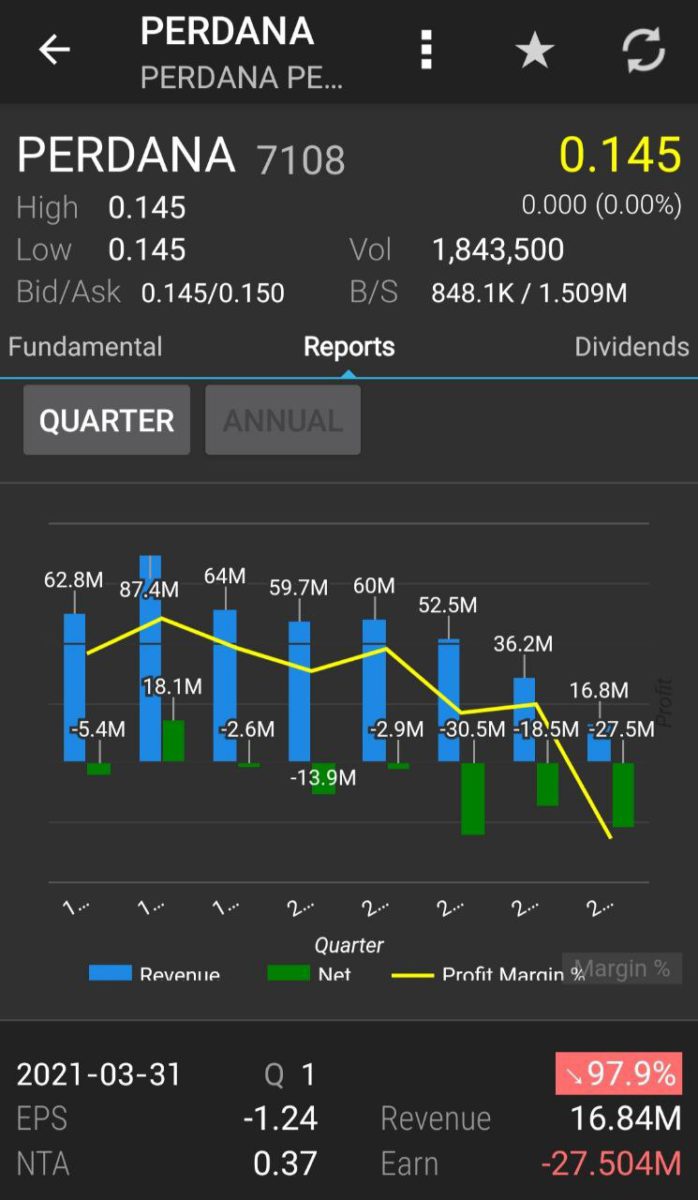Go back using the arrow icon
698x1200 pixels.
[55, 50]
